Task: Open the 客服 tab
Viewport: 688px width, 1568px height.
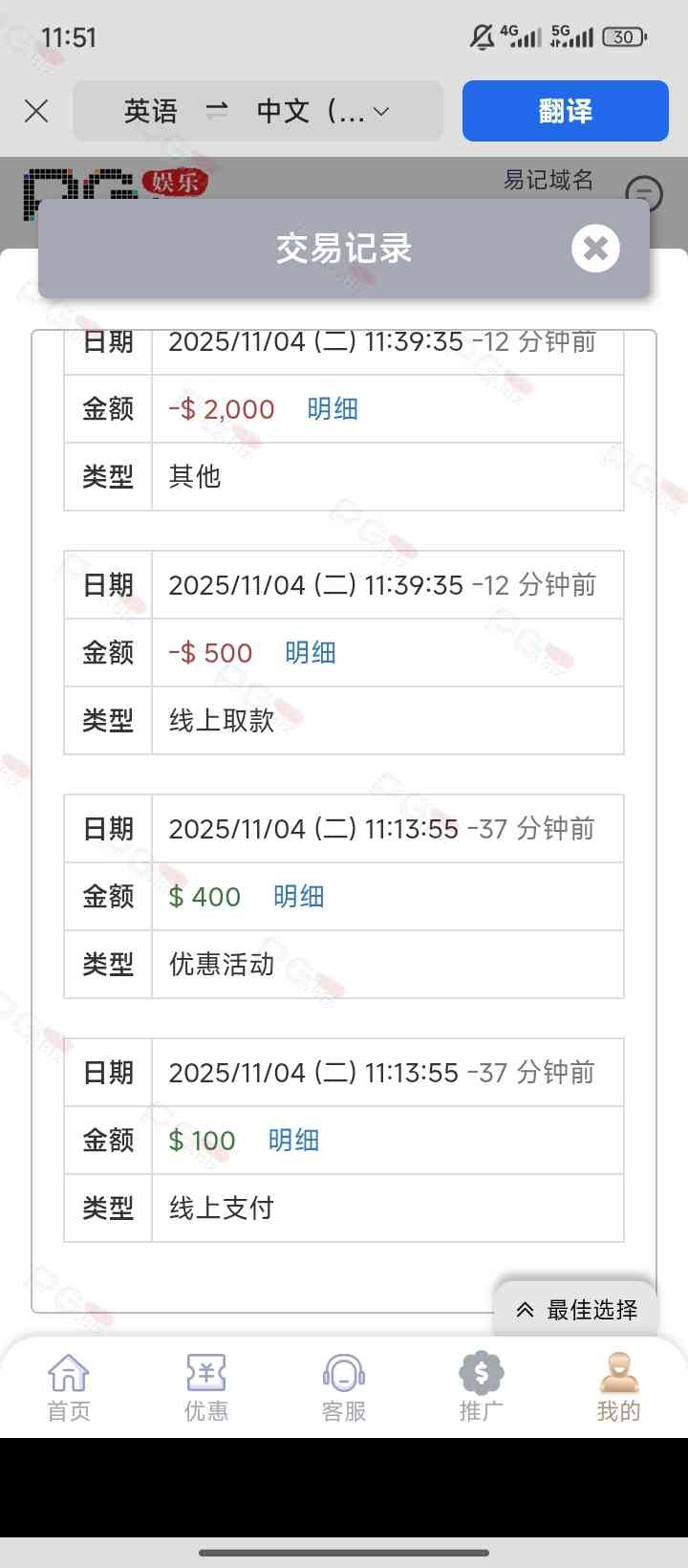Action: (344, 1387)
